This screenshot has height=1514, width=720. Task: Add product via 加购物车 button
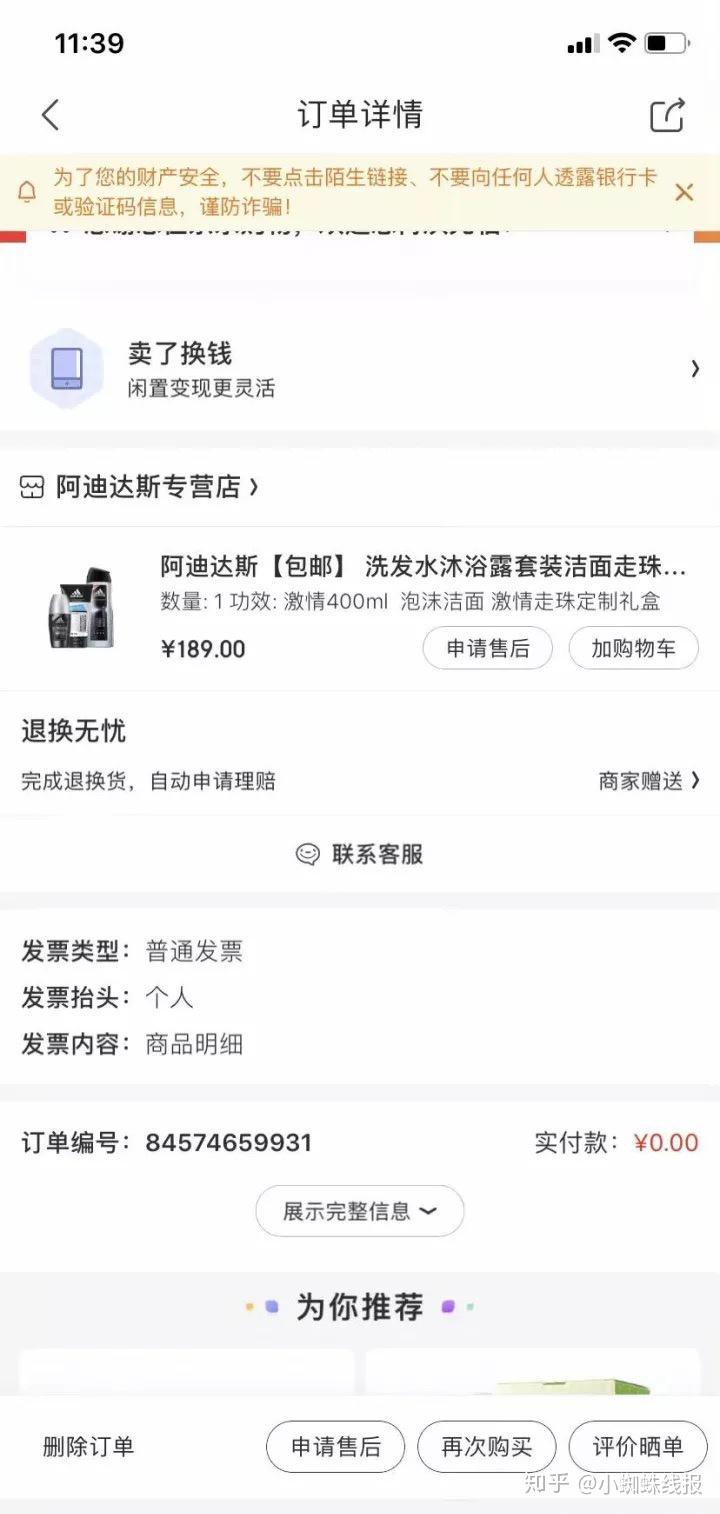(x=633, y=648)
